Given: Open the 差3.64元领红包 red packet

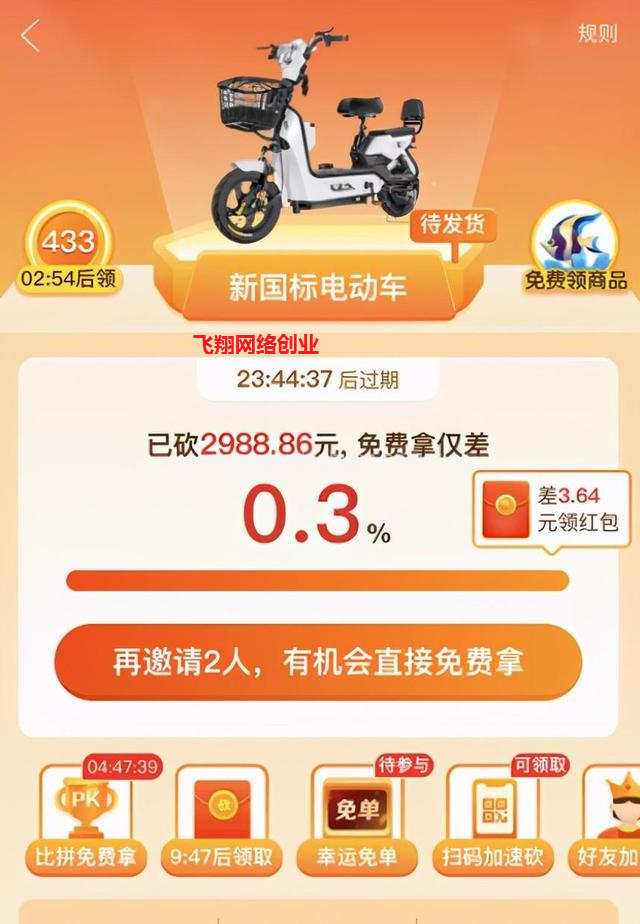Looking at the screenshot, I should tap(551, 510).
